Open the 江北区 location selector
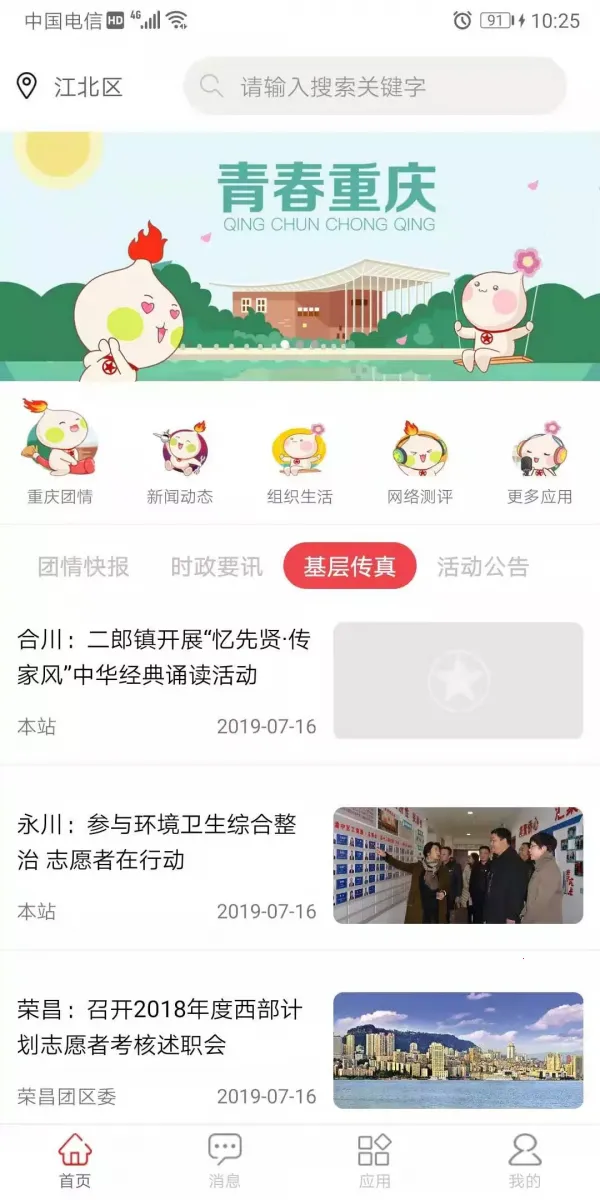 [x=70, y=86]
